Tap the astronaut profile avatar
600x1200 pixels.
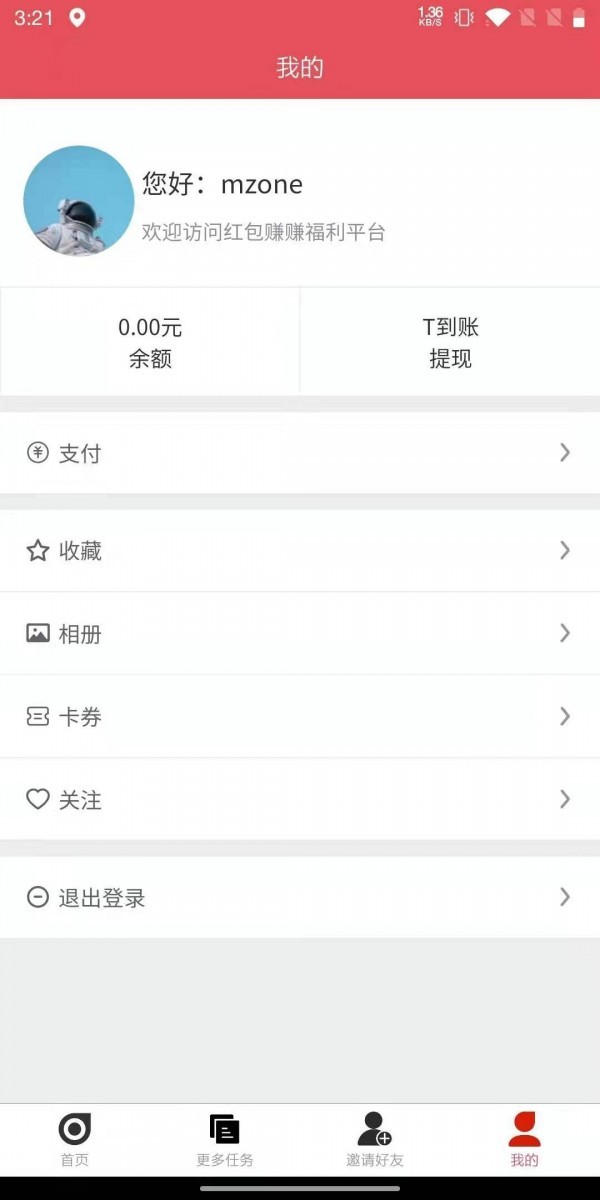[78, 201]
